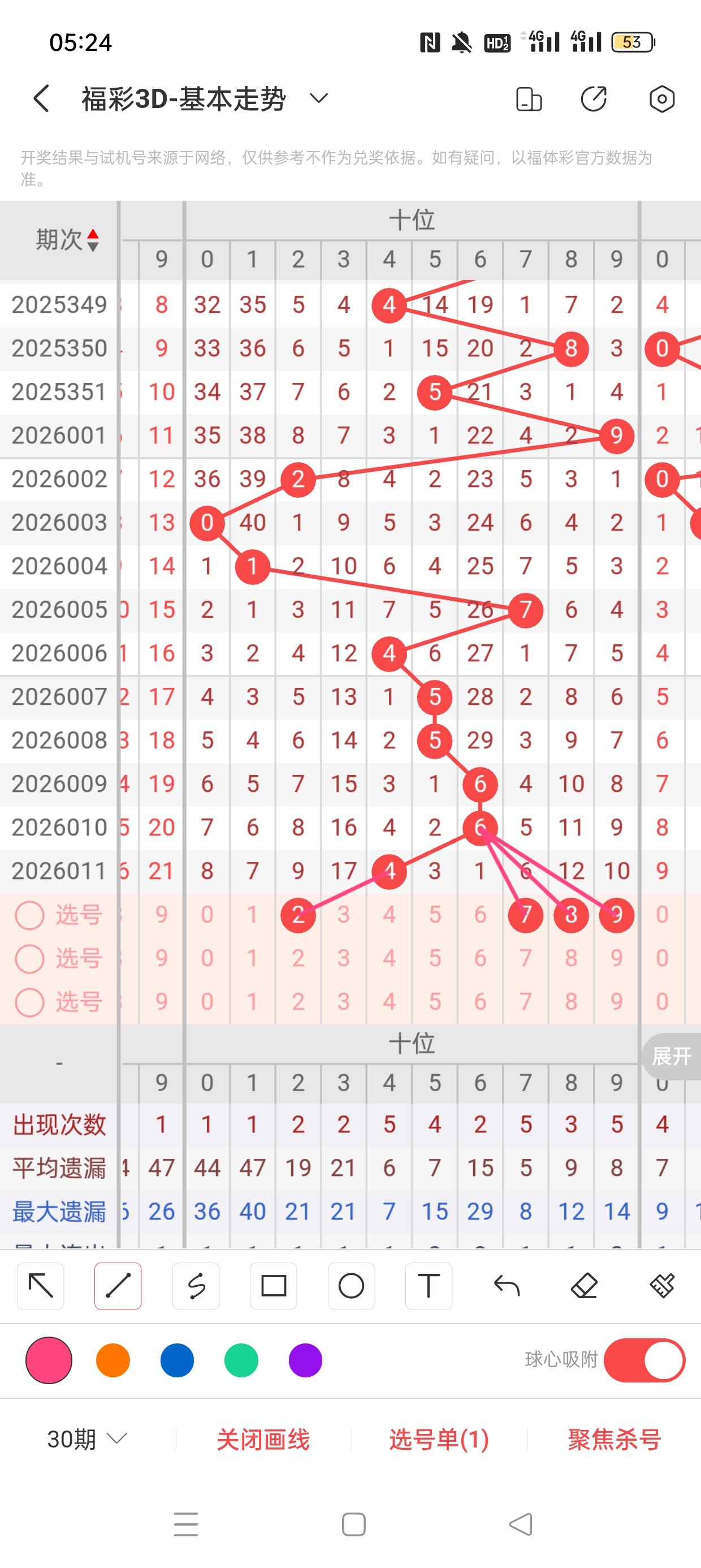This screenshot has width=701, height=1568.
Task: Turn off 球心吸附 switch
Action: click(644, 1360)
